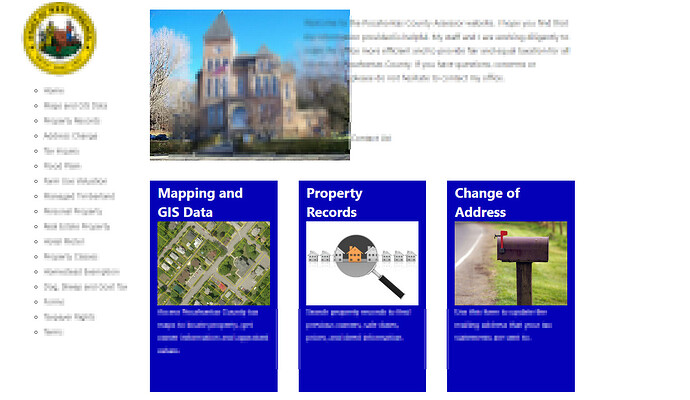The height and width of the screenshot is (400, 690).
Task: Open the Home link in the side menu
Action: click(x=53, y=90)
